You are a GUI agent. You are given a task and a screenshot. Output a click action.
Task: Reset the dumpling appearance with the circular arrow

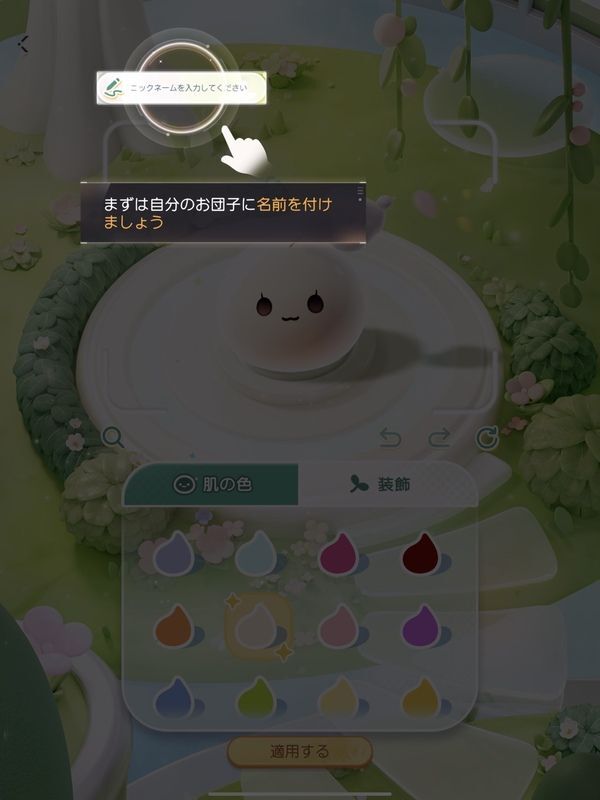(x=488, y=438)
